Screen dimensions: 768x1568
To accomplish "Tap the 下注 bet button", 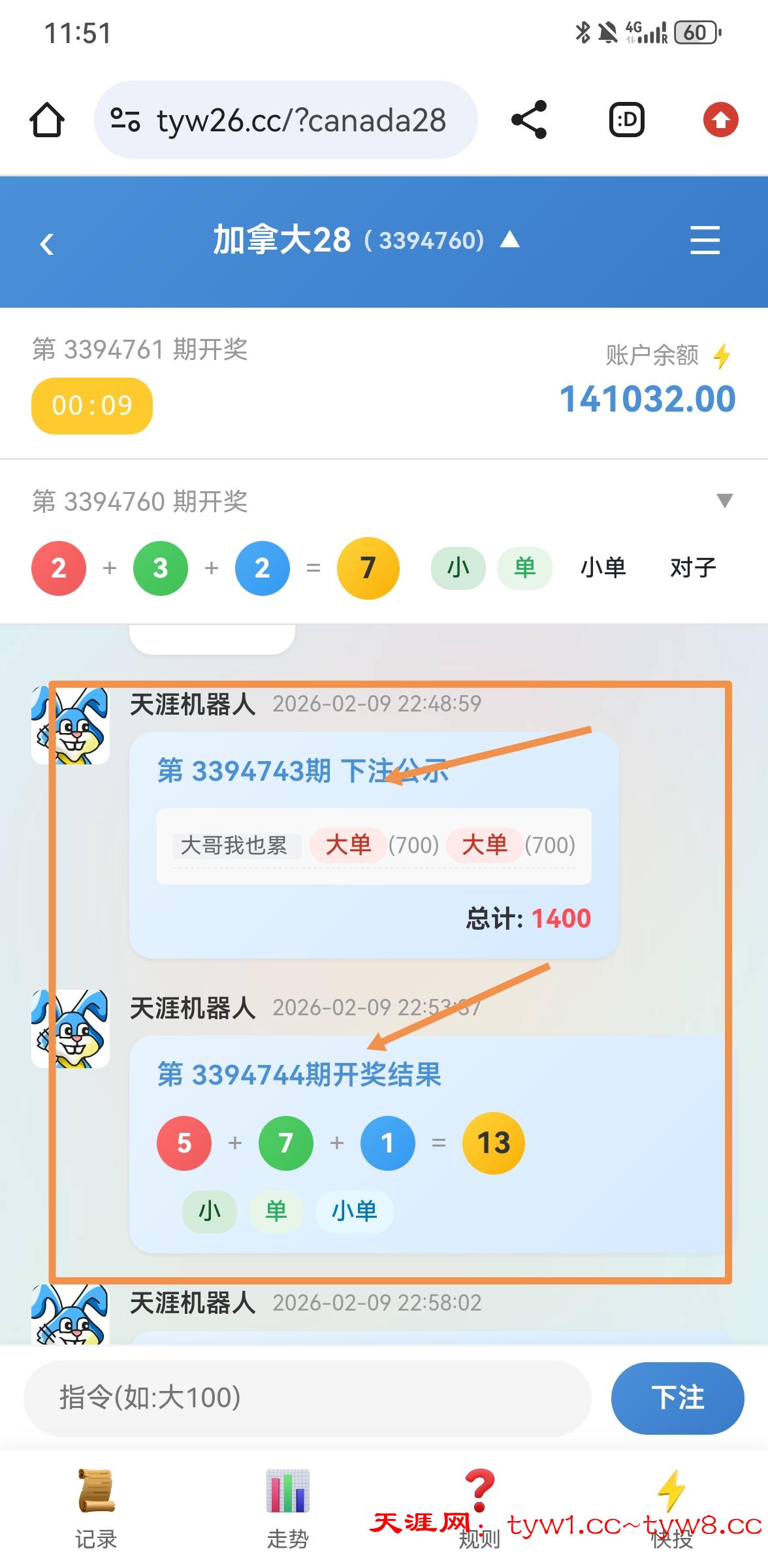I will [677, 1398].
